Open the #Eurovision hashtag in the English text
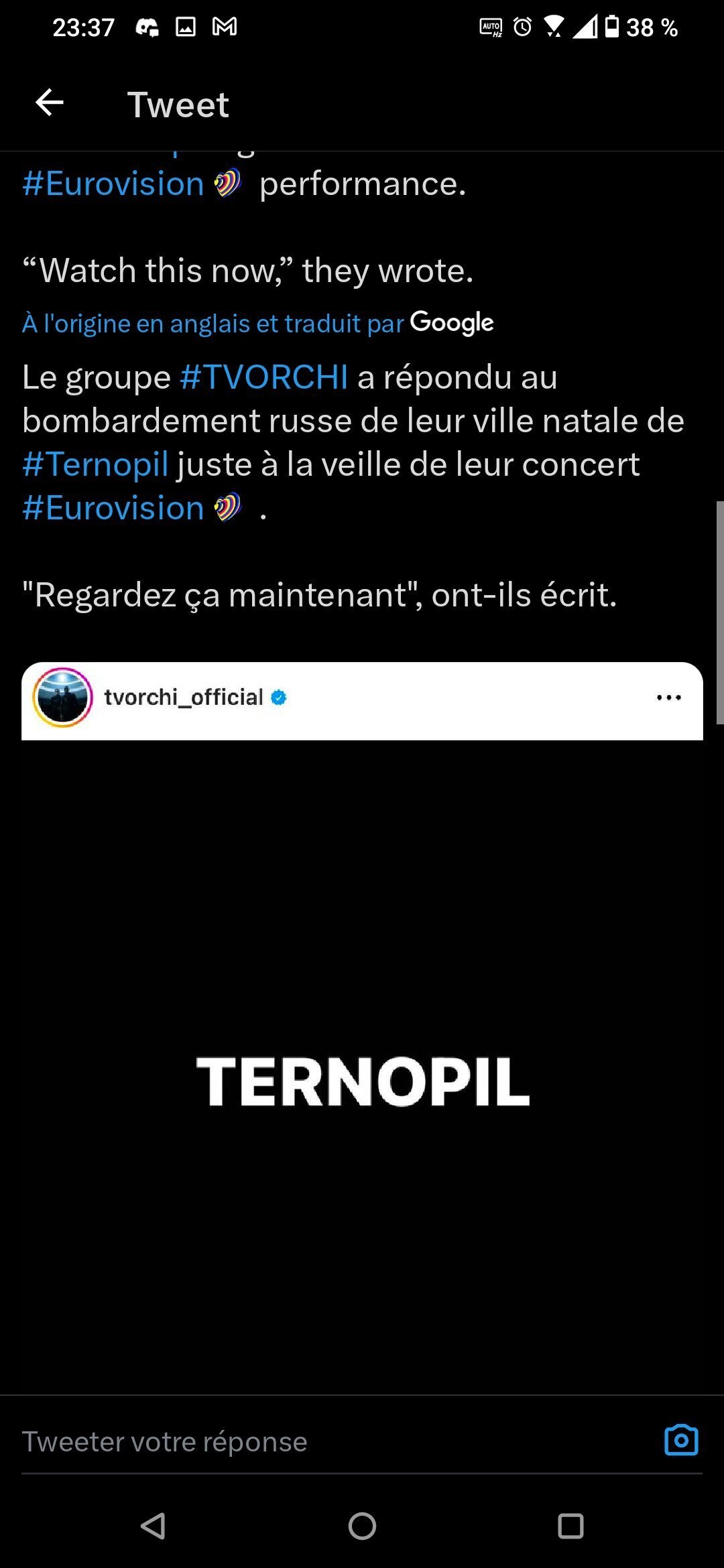The image size is (724, 1568). tap(113, 184)
